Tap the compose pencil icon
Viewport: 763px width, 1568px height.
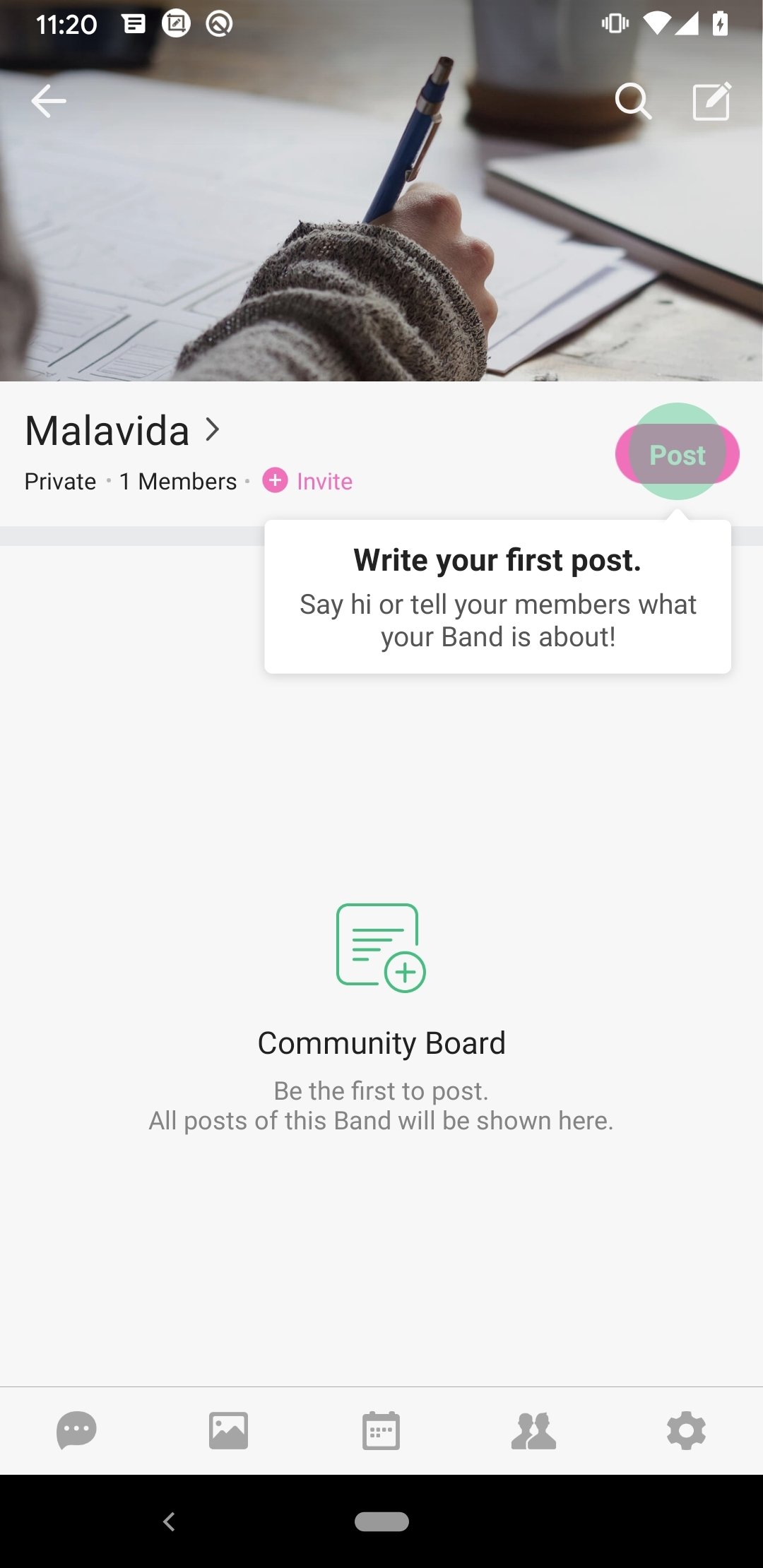point(711,101)
